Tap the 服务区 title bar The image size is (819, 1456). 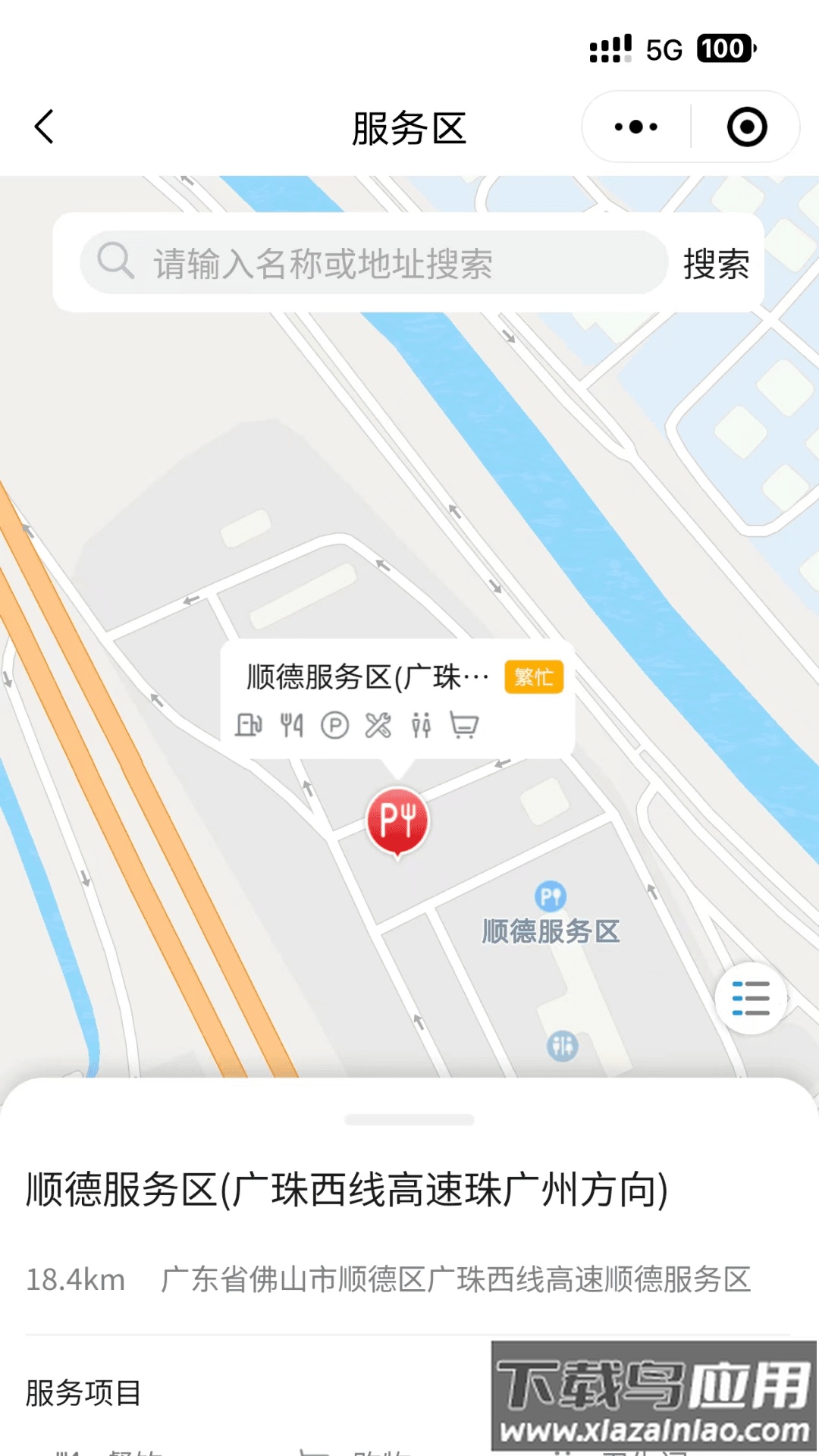tap(409, 127)
